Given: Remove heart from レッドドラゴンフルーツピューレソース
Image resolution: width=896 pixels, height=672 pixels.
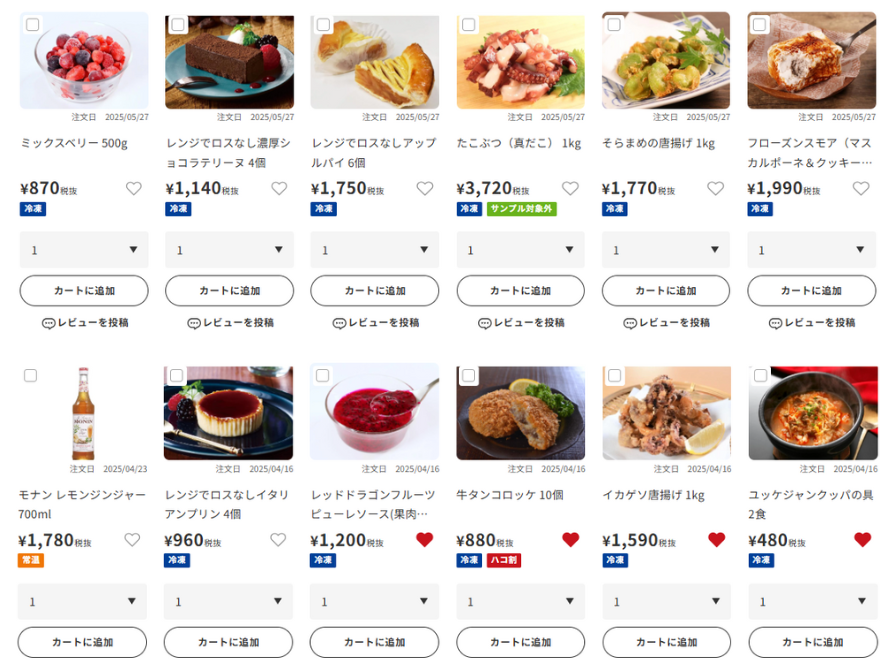Looking at the screenshot, I should 424,540.
